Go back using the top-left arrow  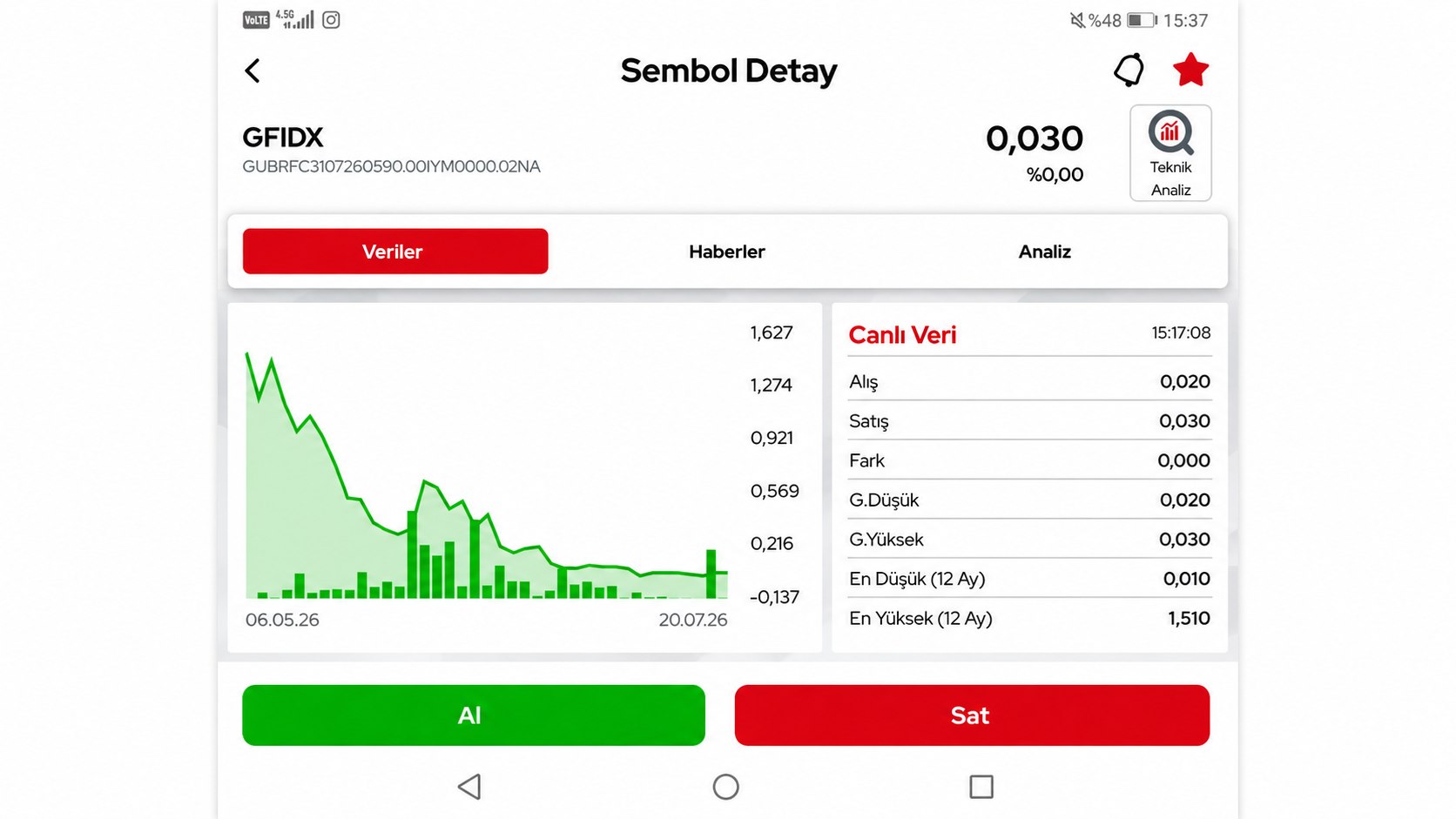(253, 70)
